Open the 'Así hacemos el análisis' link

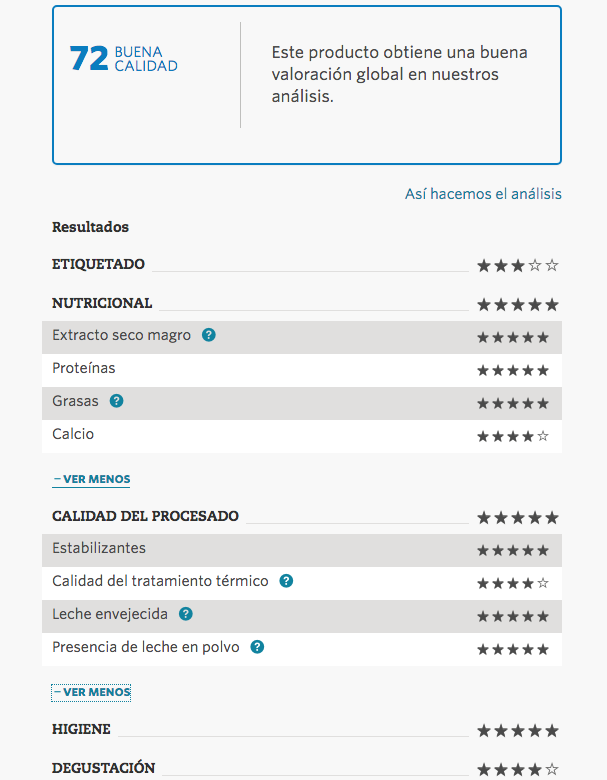tap(483, 194)
